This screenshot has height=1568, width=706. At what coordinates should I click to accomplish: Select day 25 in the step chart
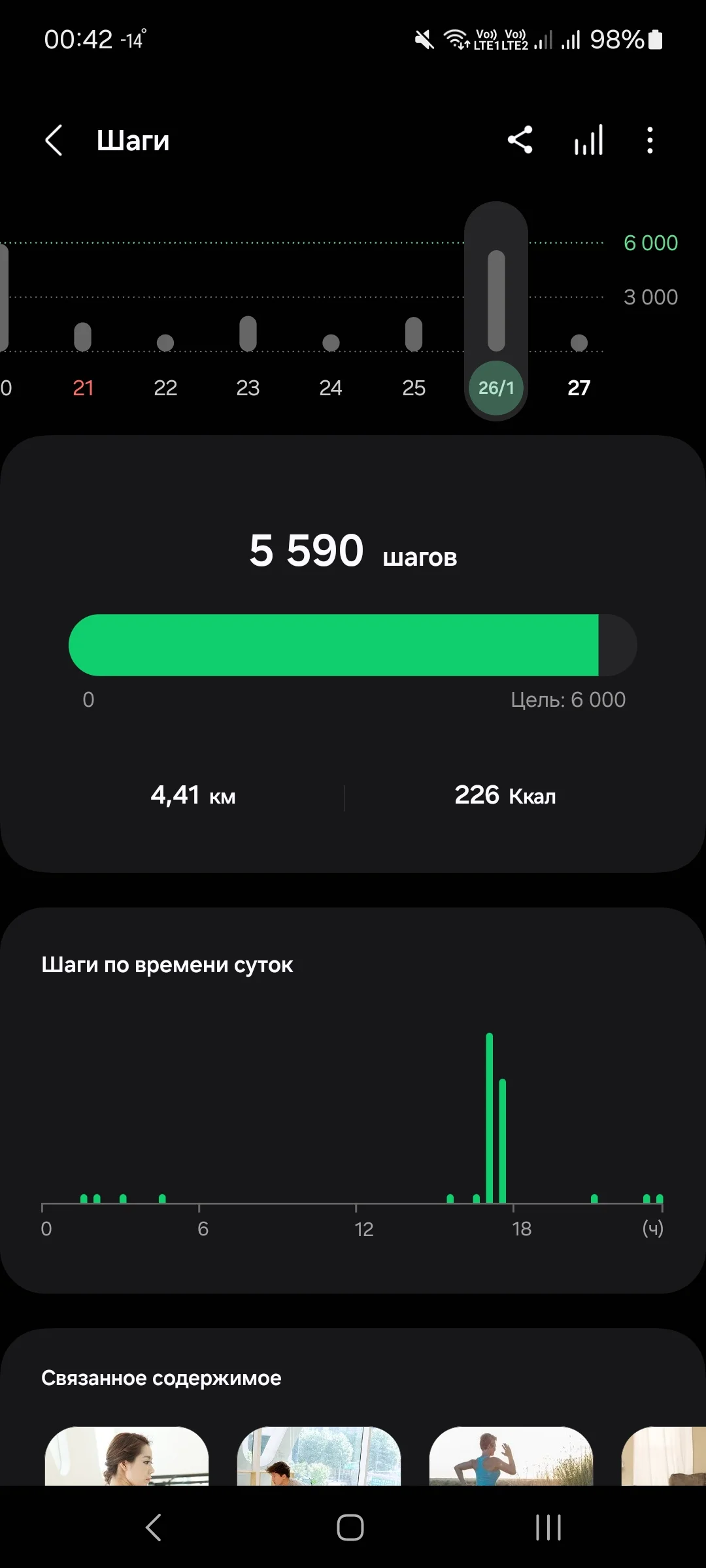click(414, 387)
